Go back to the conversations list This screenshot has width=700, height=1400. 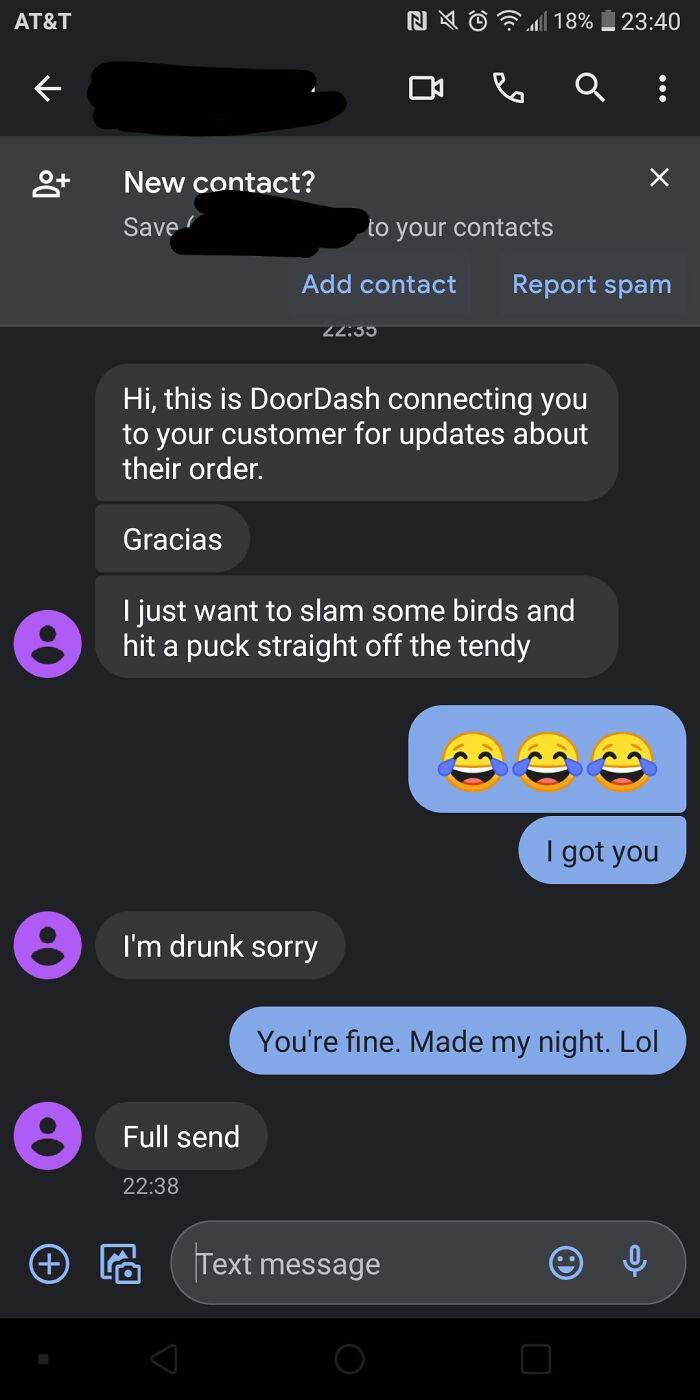[x=47, y=89]
